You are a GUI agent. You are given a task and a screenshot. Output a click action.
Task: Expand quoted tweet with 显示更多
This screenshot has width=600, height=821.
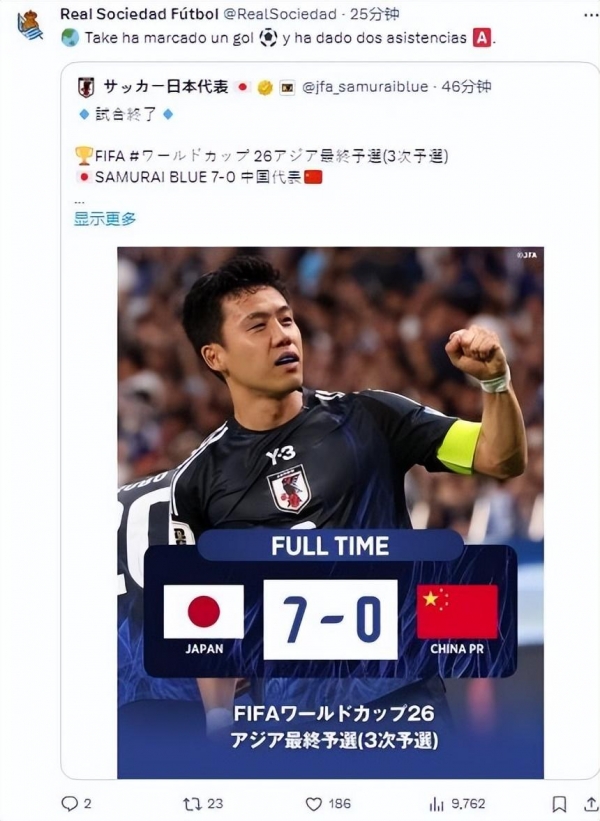coord(104,218)
